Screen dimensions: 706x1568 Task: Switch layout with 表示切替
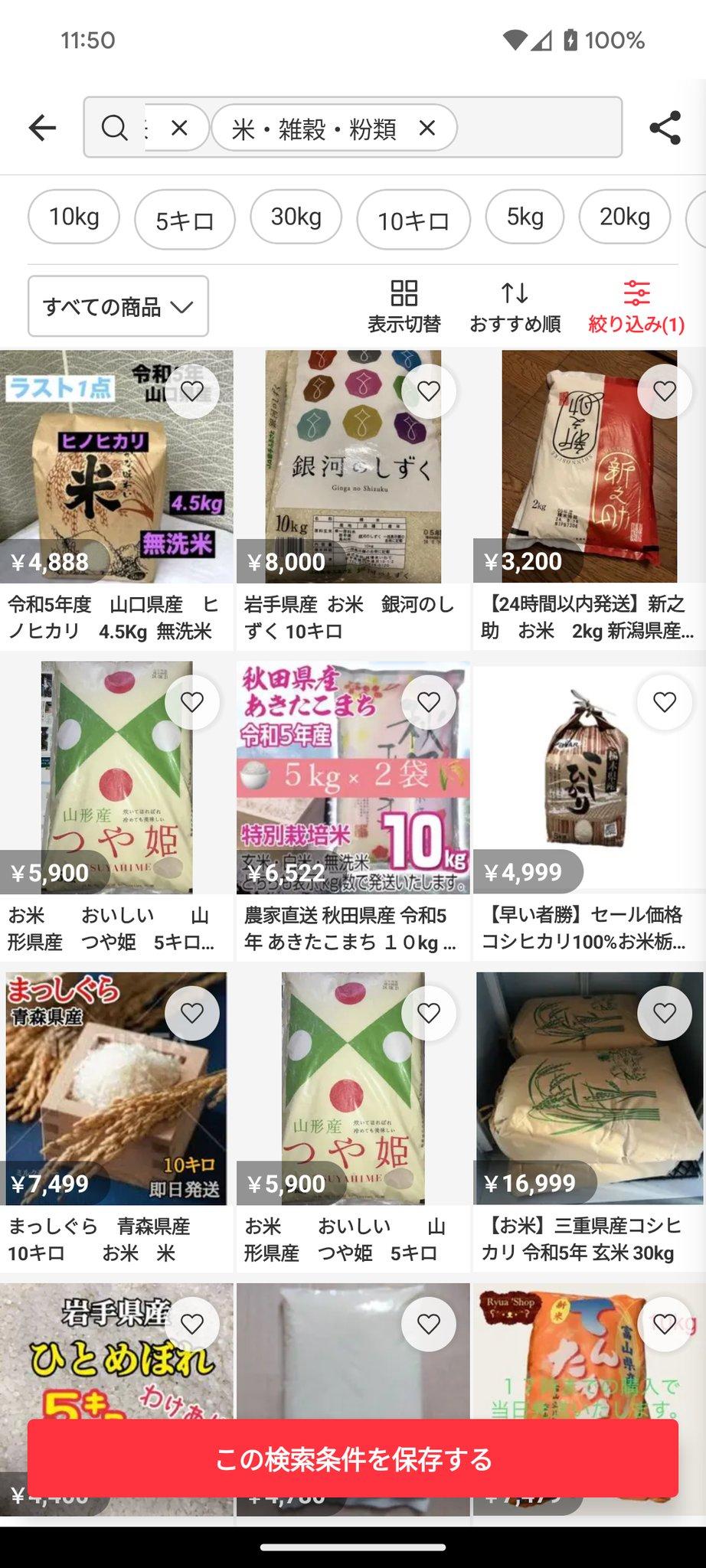[404, 306]
